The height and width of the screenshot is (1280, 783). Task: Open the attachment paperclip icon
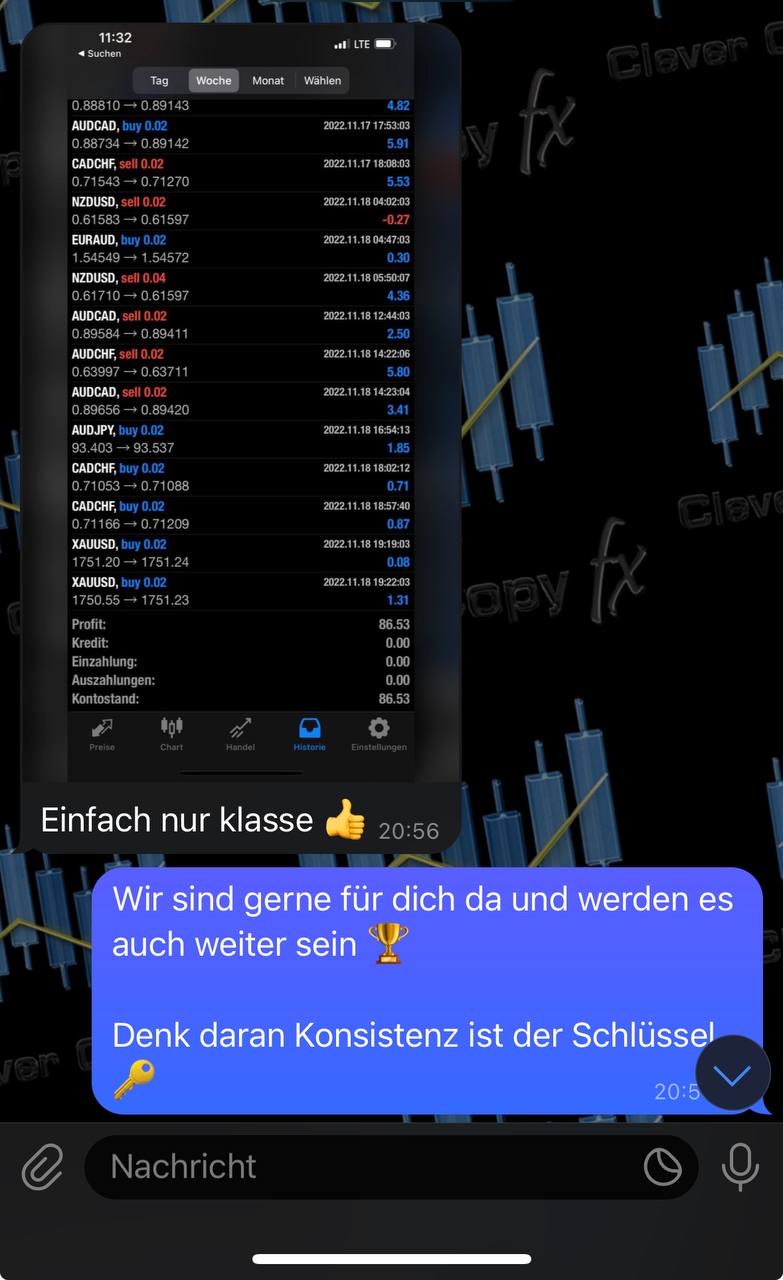[x=42, y=1166]
